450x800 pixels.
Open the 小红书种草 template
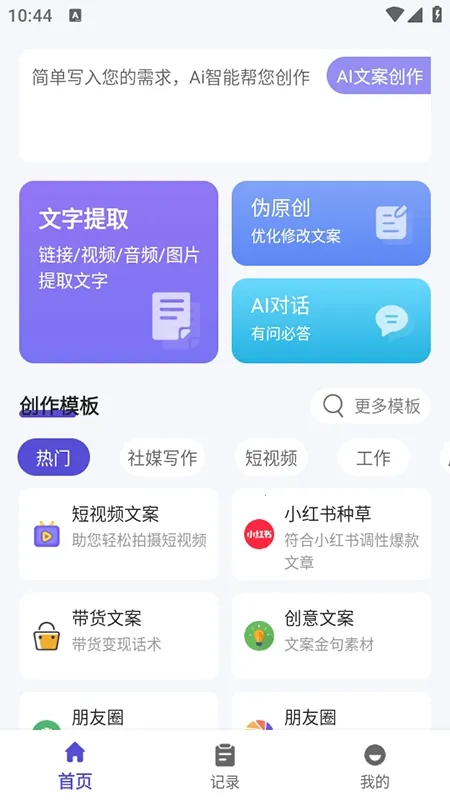click(x=331, y=534)
